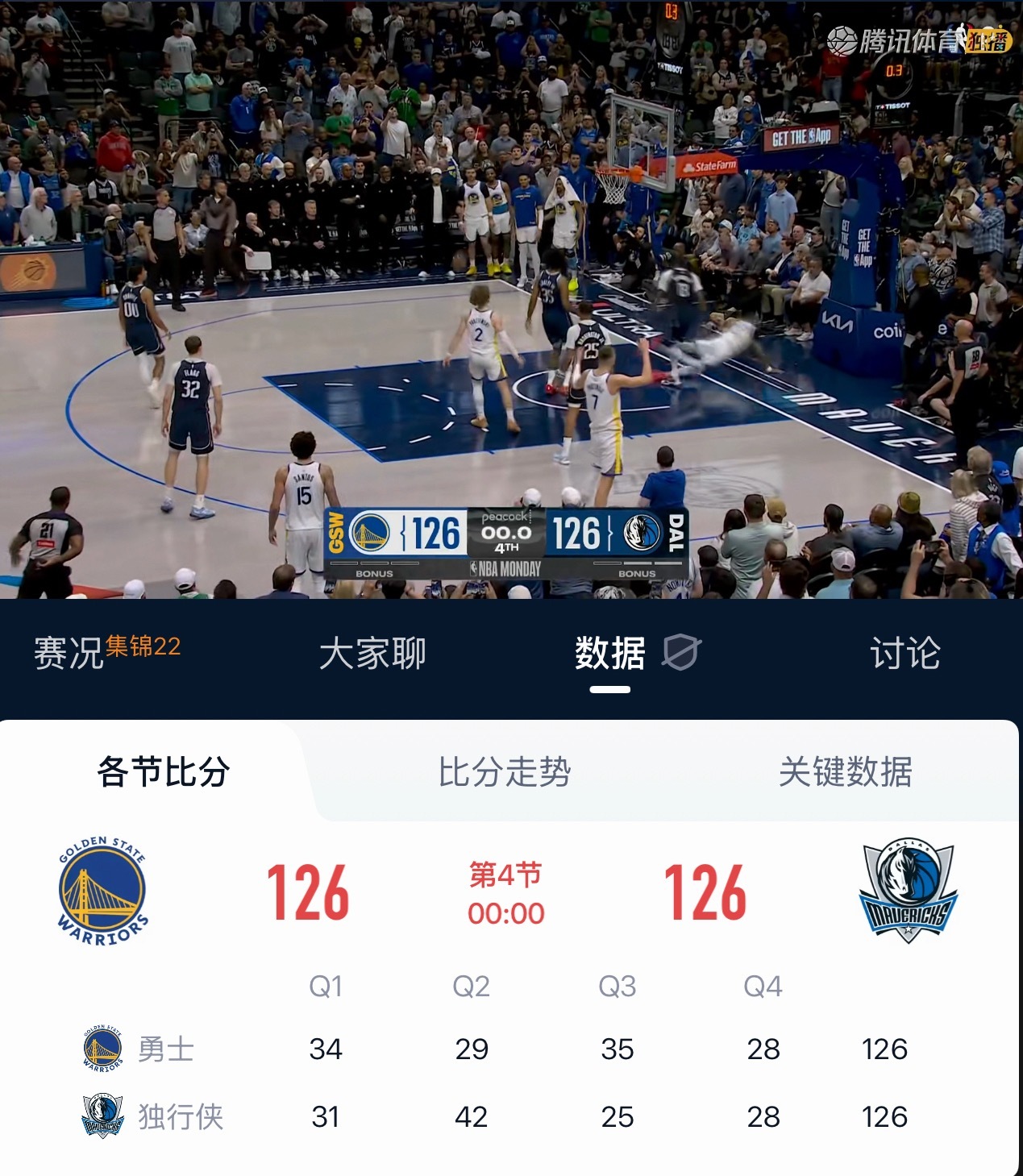Open the 关键数据 tab
The width and height of the screenshot is (1023, 1176).
(846, 772)
